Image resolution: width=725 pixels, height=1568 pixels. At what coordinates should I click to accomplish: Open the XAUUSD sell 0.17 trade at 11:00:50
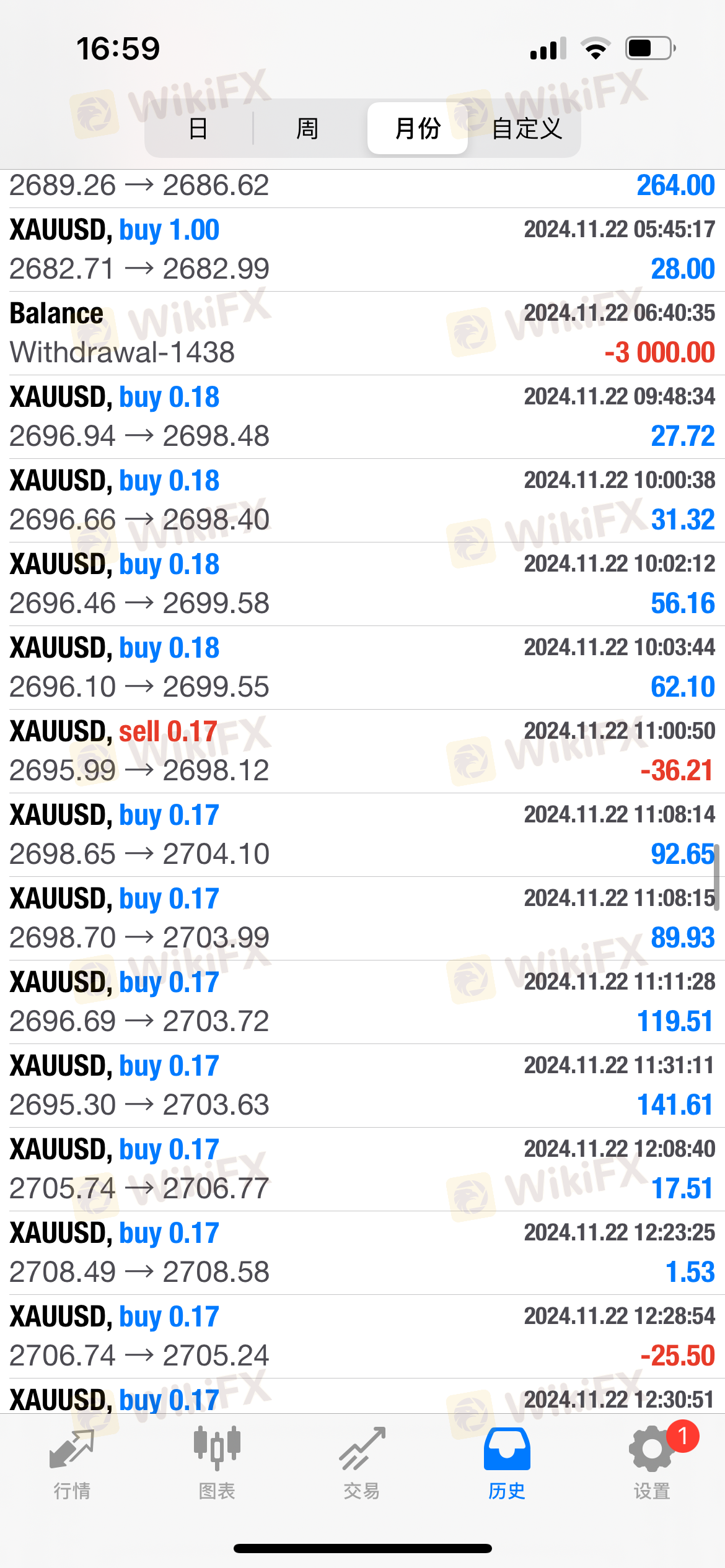(x=362, y=751)
